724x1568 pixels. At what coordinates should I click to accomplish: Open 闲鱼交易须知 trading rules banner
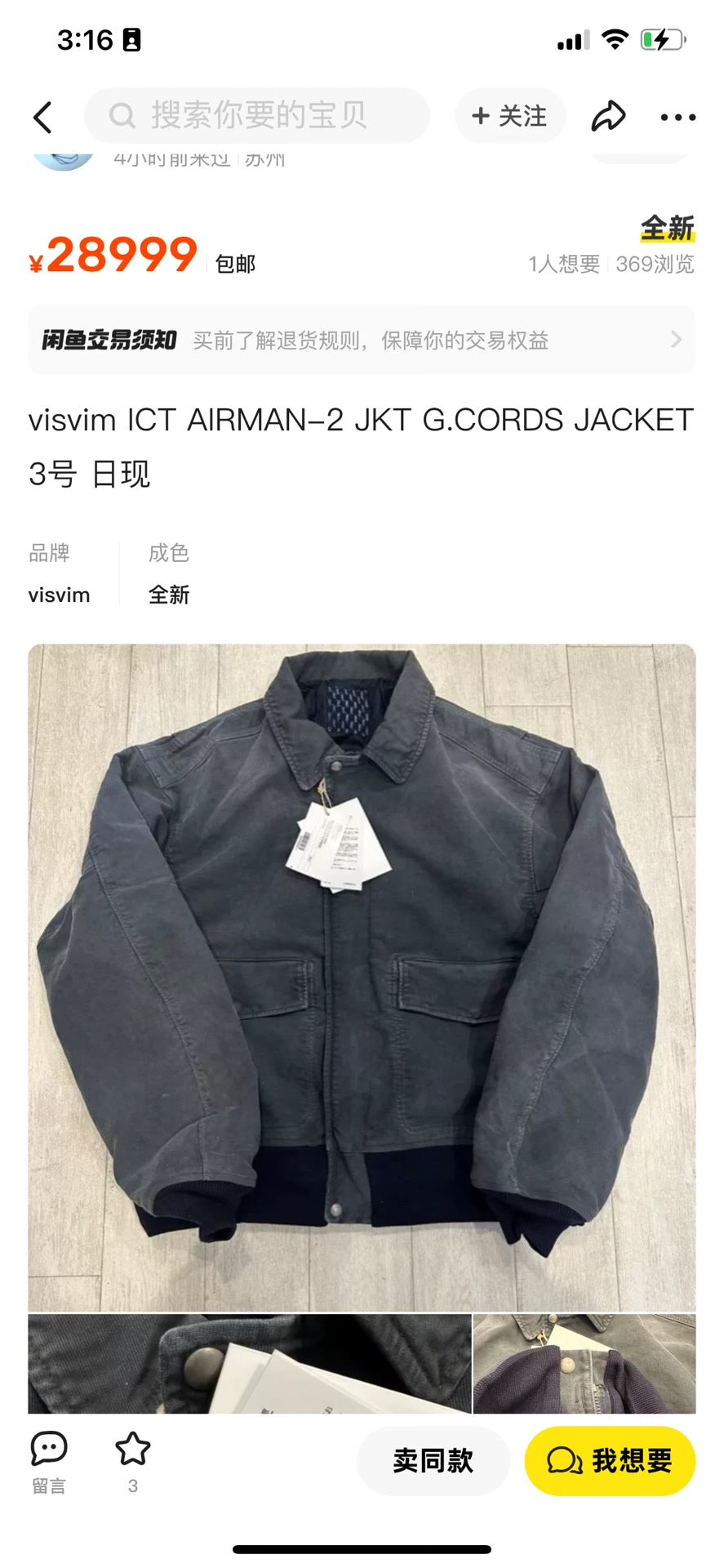coord(362,340)
